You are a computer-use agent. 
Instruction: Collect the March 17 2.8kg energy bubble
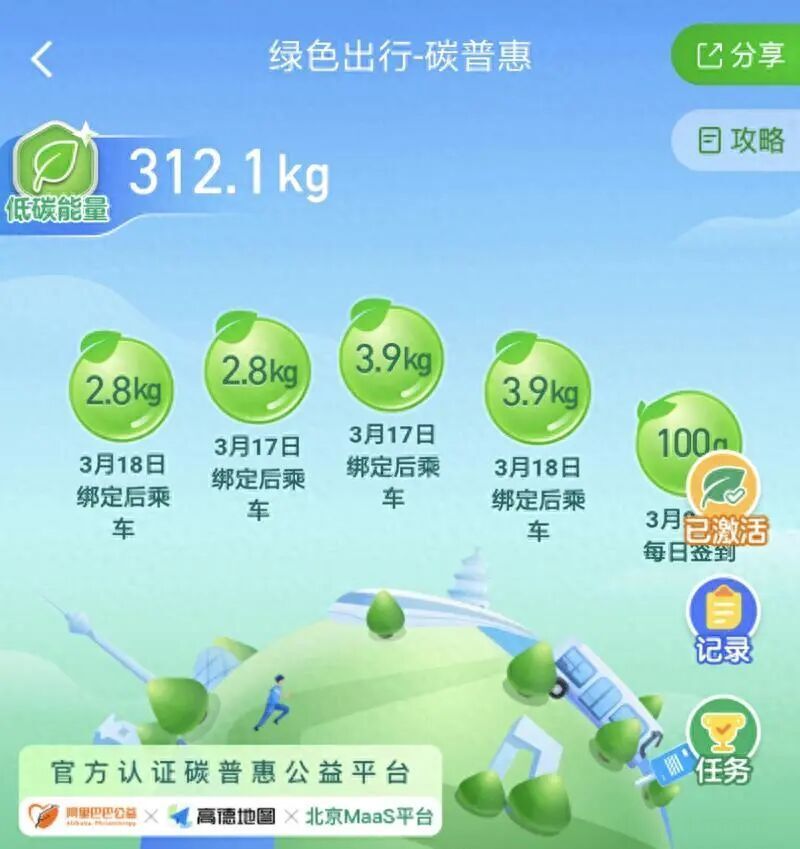[x=256, y=370]
